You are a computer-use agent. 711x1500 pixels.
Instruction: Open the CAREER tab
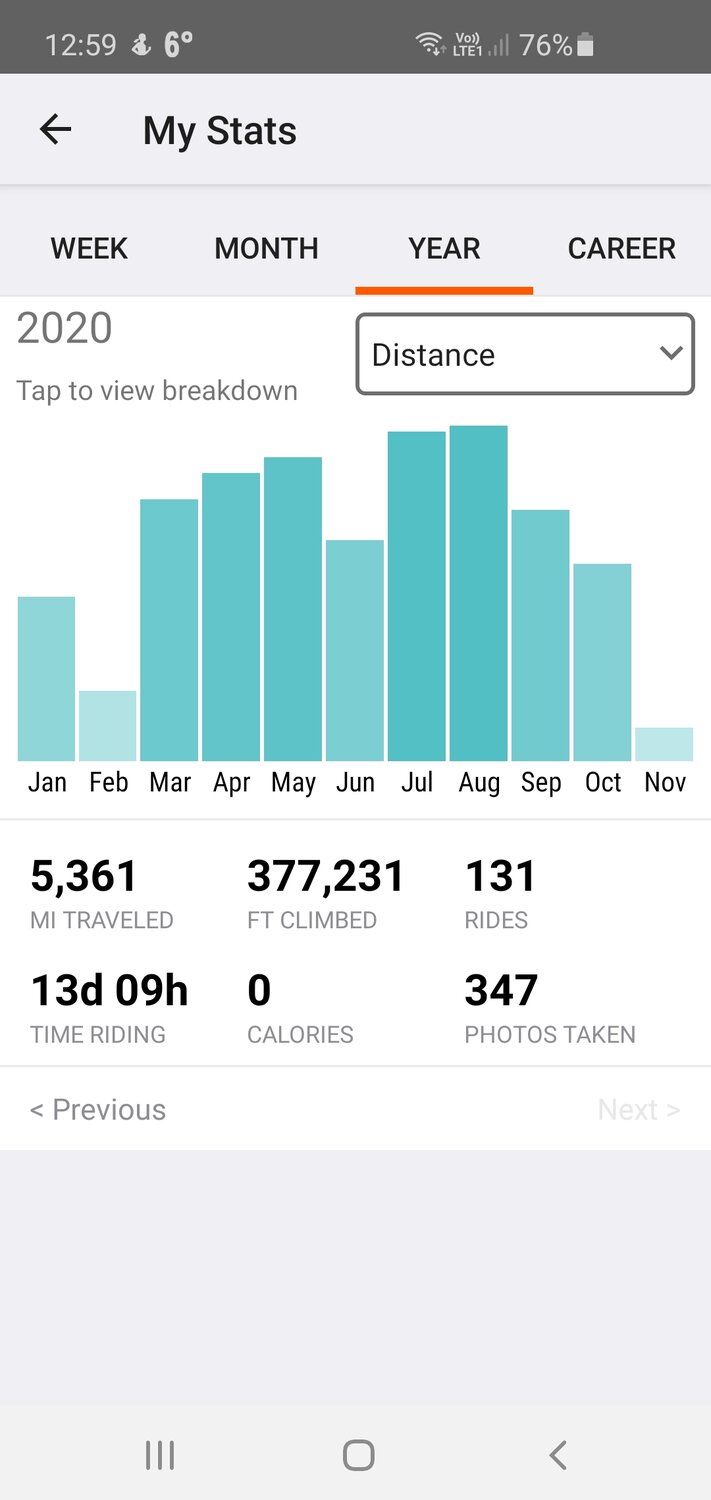(x=621, y=248)
